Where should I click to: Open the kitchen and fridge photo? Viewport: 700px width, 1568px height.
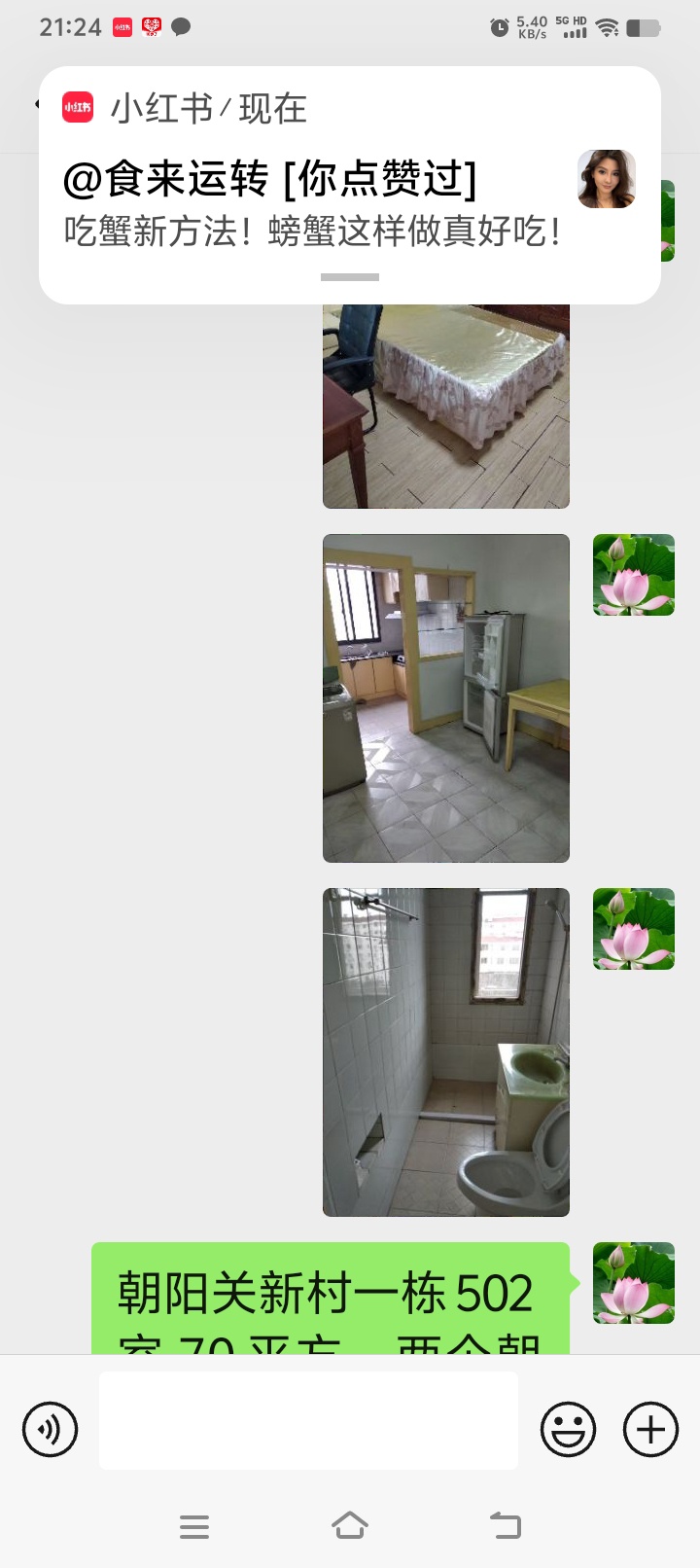tap(445, 698)
